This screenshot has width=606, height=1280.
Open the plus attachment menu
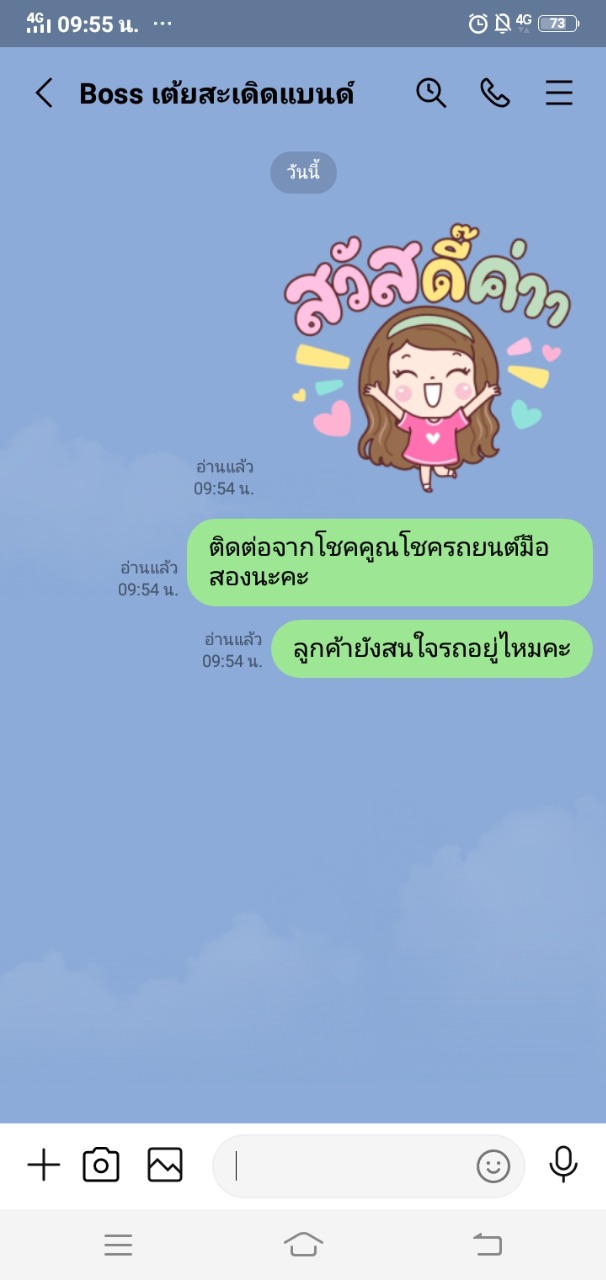[43, 1165]
